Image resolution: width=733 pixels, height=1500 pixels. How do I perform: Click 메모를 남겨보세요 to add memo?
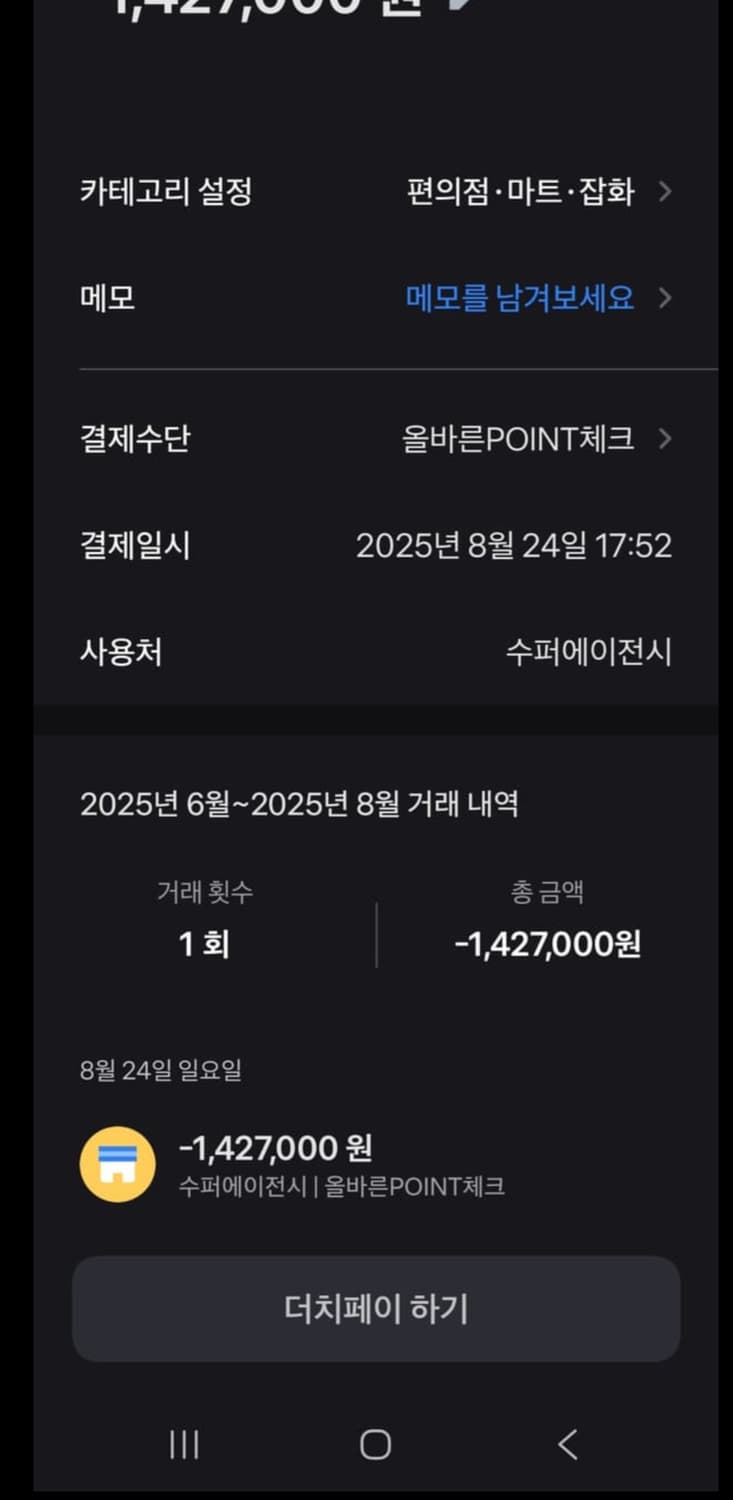point(517,297)
